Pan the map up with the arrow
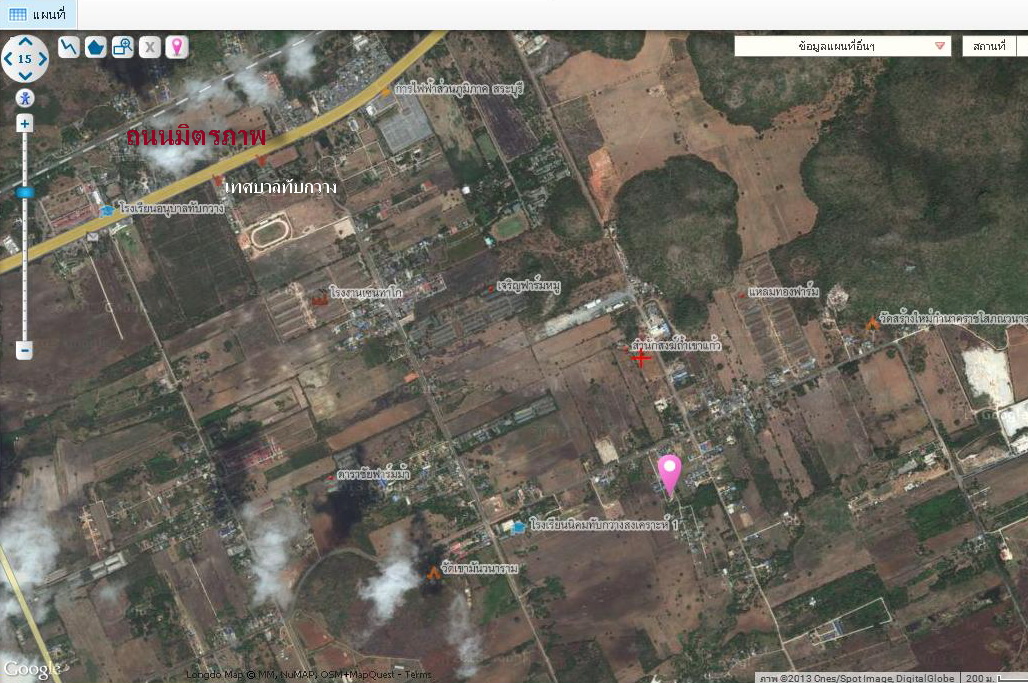This screenshot has width=1028, height=683. point(25,42)
